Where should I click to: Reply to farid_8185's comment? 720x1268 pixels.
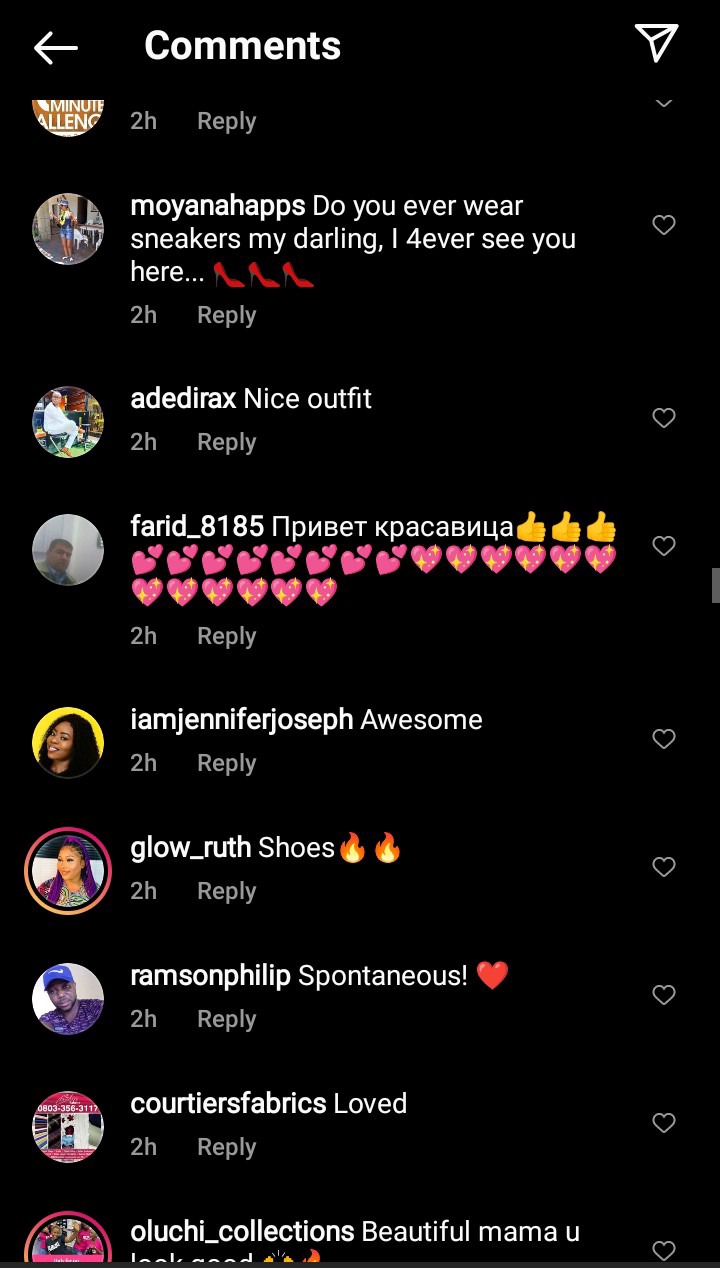coord(226,636)
